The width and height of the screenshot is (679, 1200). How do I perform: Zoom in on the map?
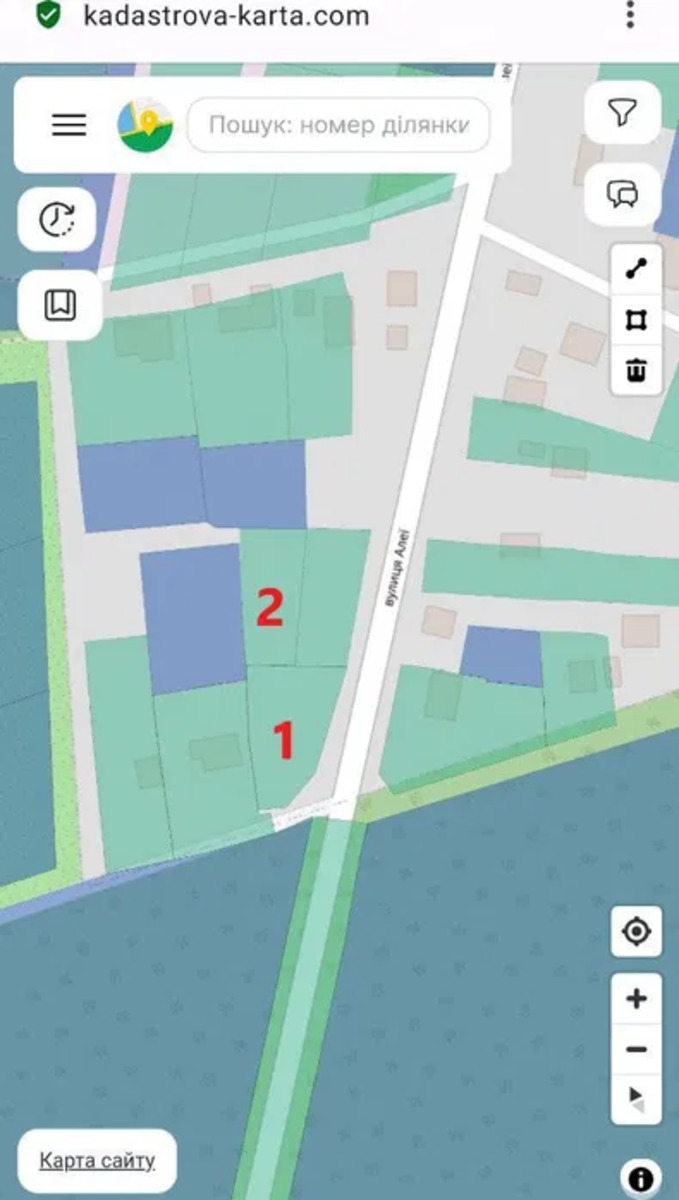[x=636, y=999]
